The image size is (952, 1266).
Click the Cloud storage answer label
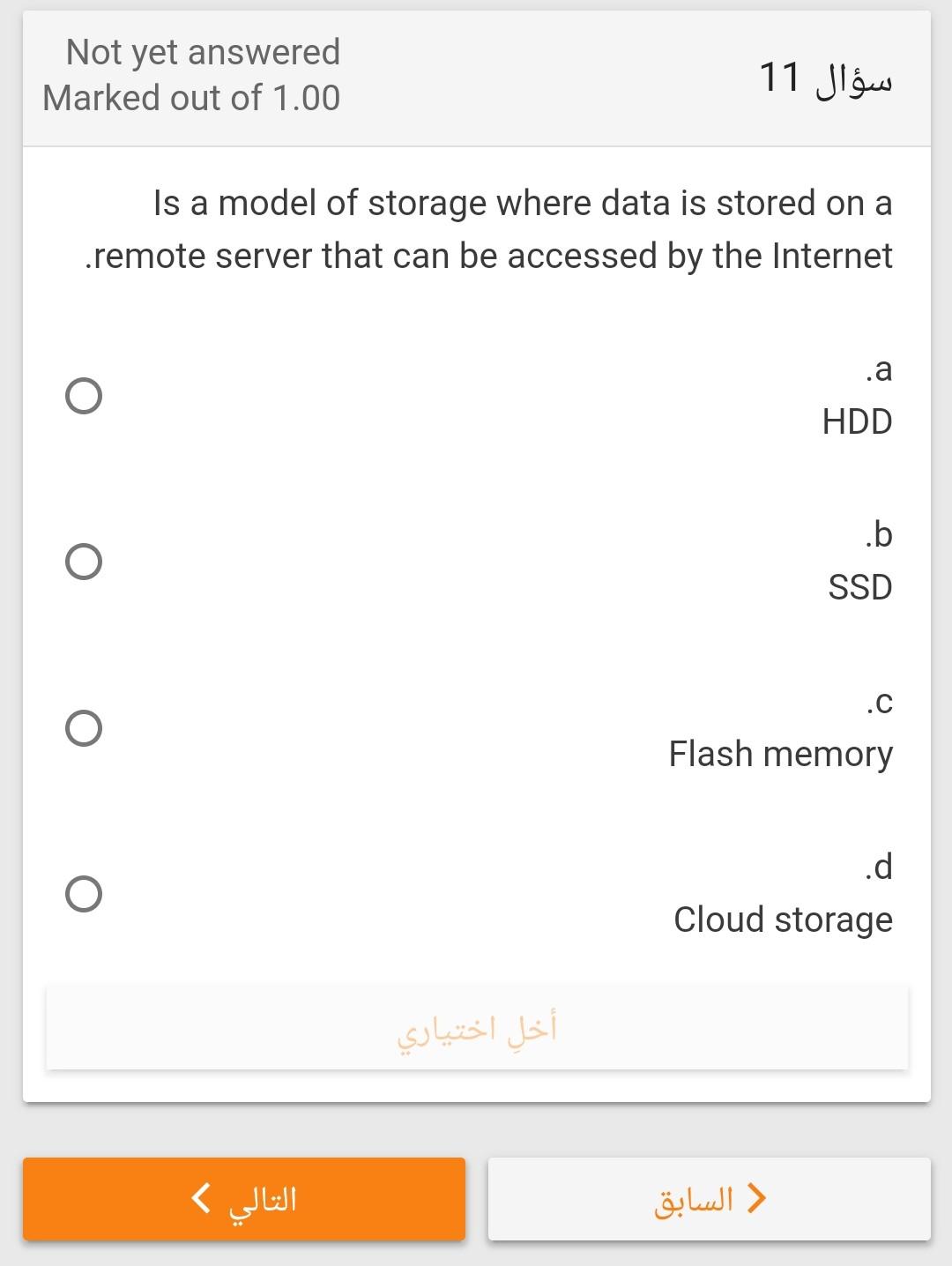coord(782,920)
